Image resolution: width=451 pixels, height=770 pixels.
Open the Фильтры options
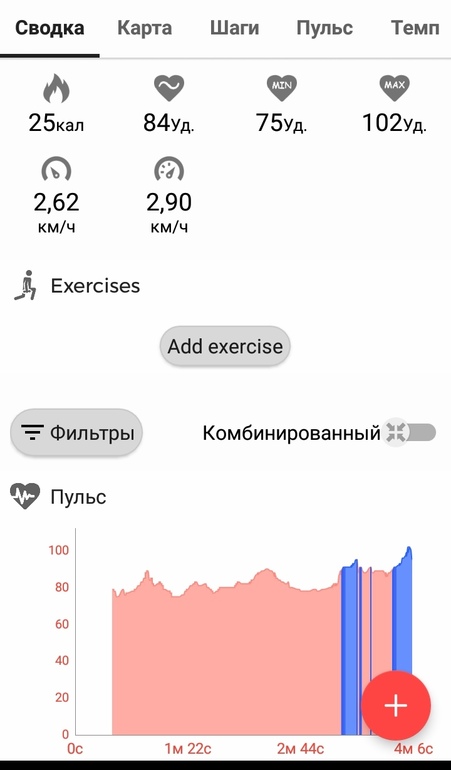click(76, 433)
